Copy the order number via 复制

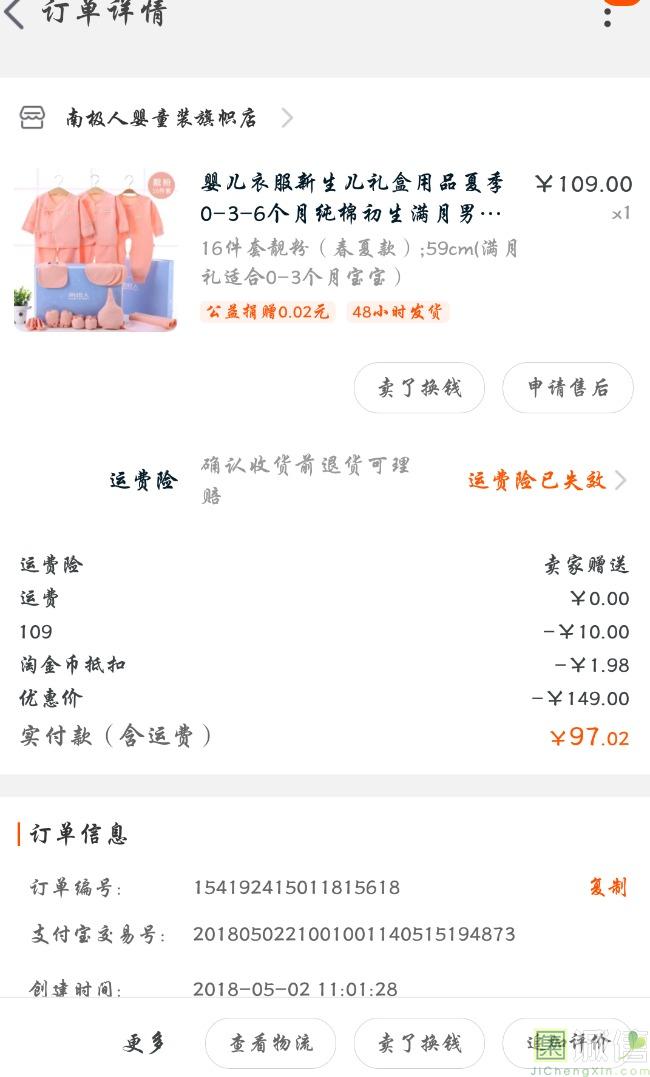click(607, 887)
